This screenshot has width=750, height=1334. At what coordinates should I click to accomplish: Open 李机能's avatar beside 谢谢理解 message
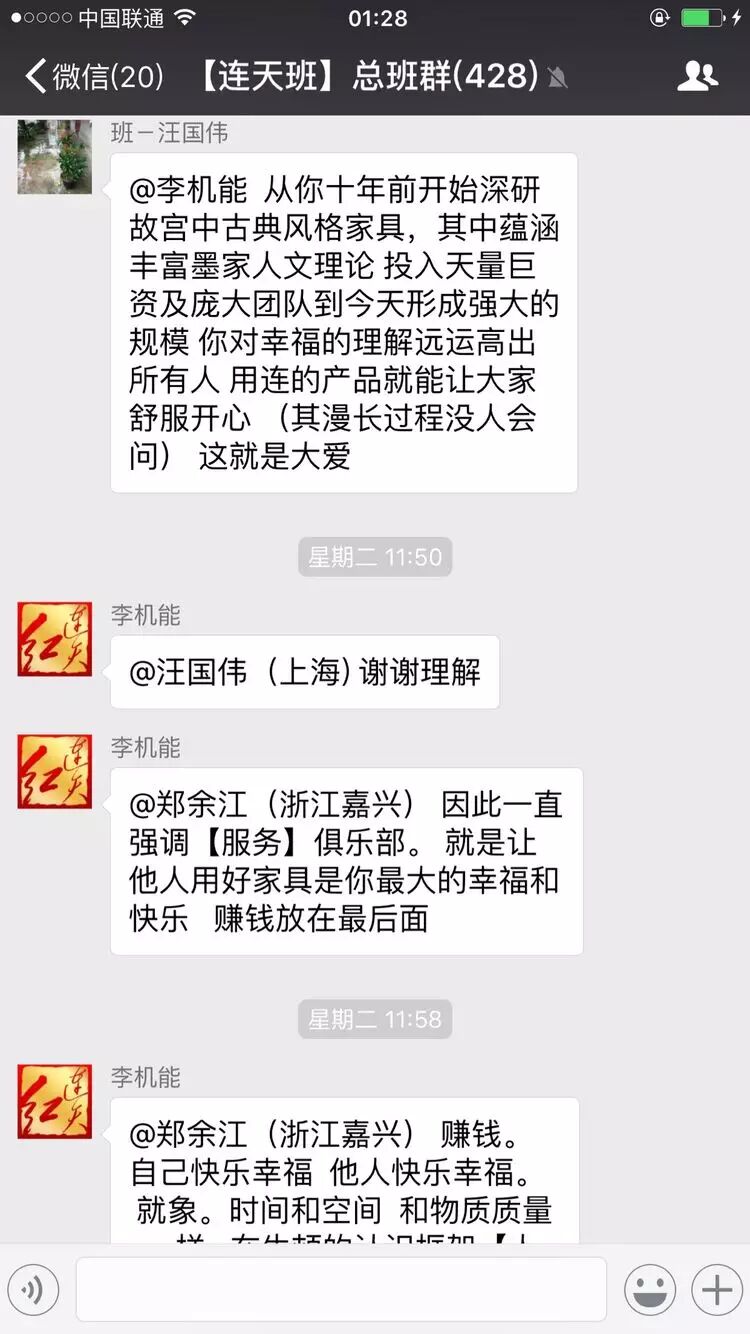pyautogui.click(x=54, y=639)
